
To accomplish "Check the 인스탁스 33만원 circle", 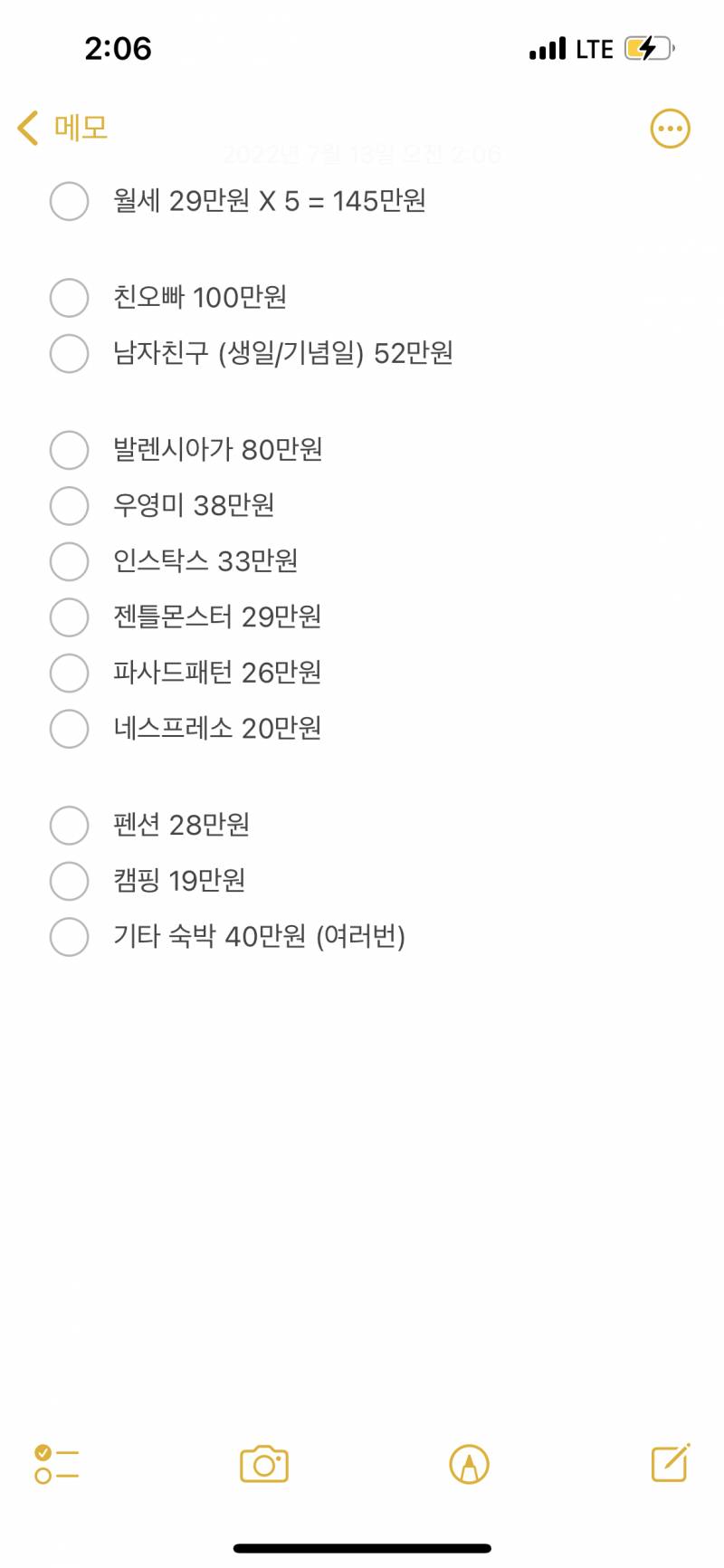I will 69,561.
